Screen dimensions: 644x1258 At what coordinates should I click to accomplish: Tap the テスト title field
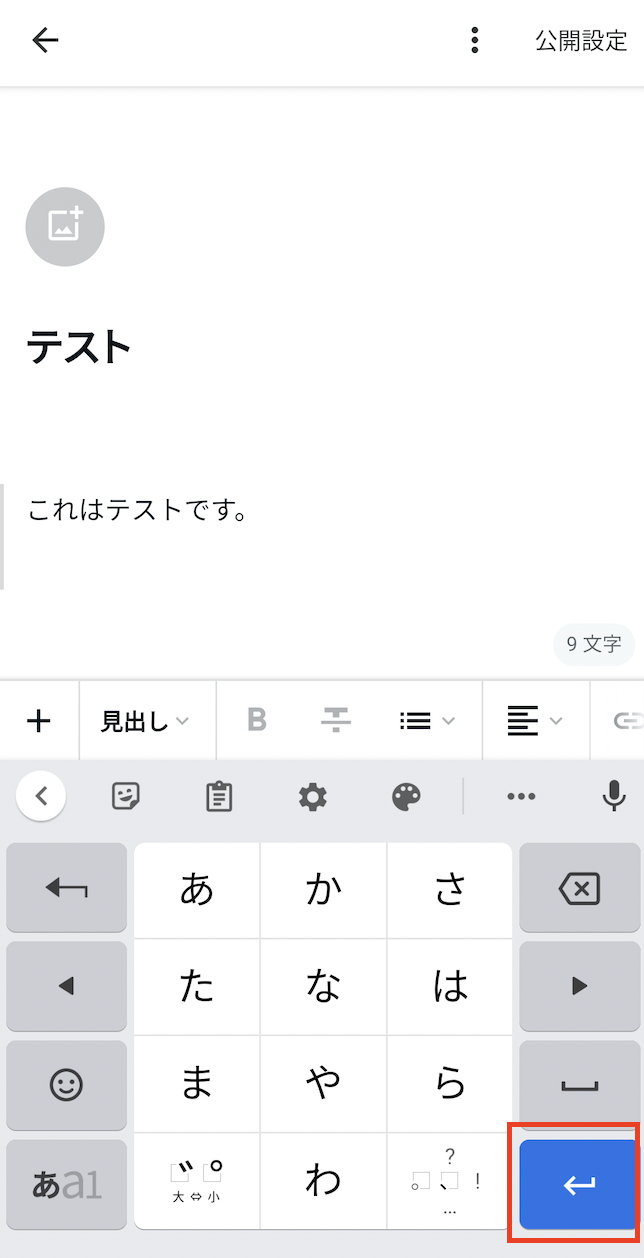point(80,348)
